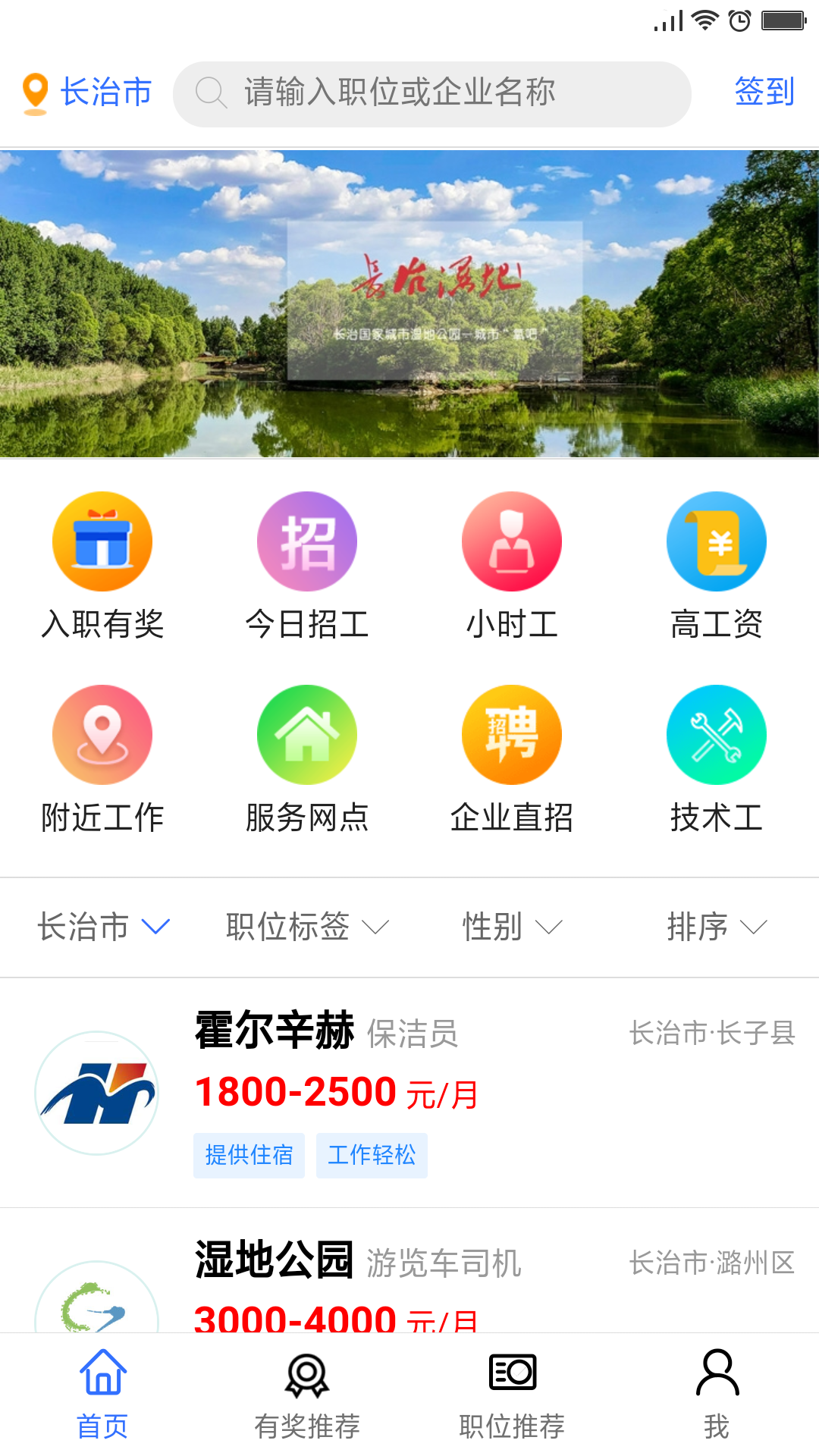This screenshot has height=1456, width=819.
Task: Open the 有奖推荐 referral tab
Action: click(307, 1395)
